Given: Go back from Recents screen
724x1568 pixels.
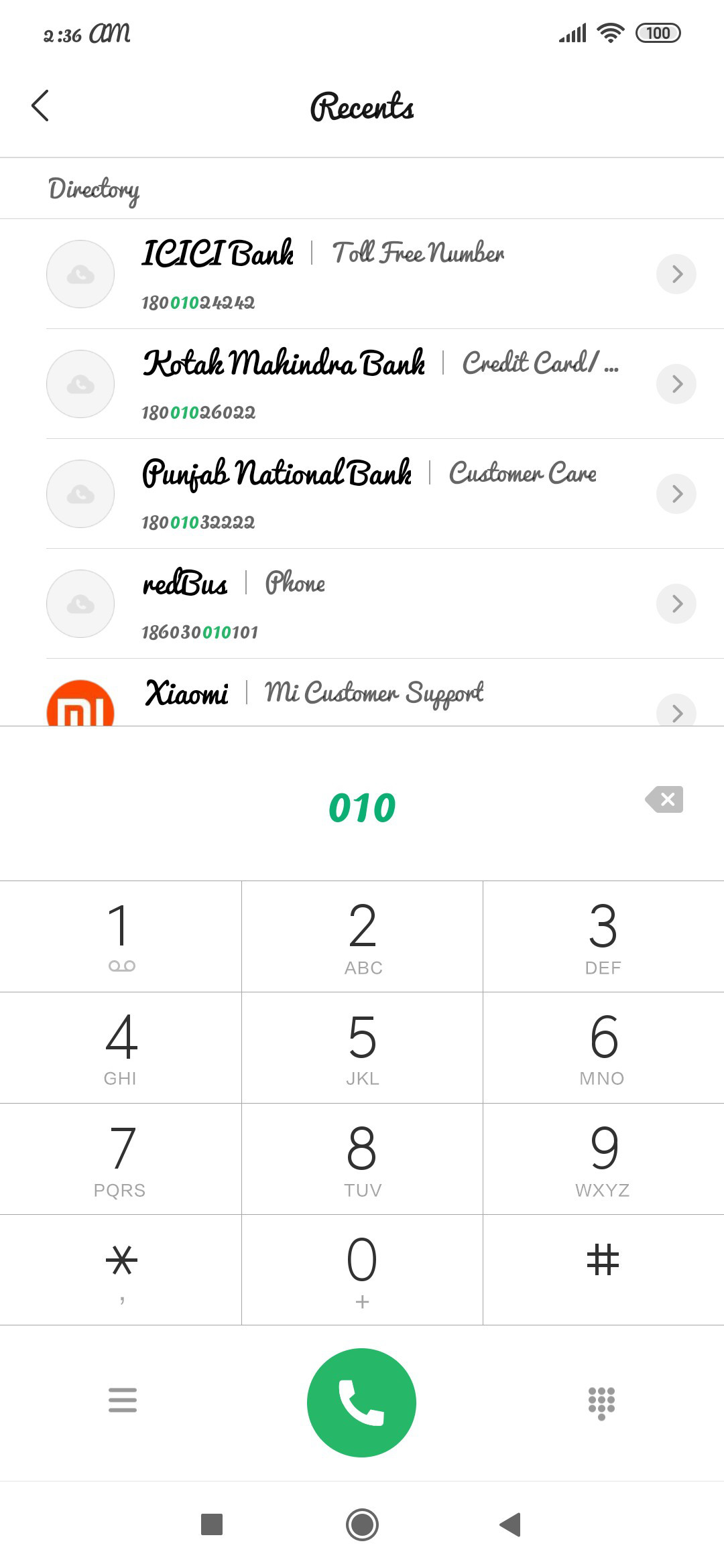Looking at the screenshot, I should click(x=40, y=106).
